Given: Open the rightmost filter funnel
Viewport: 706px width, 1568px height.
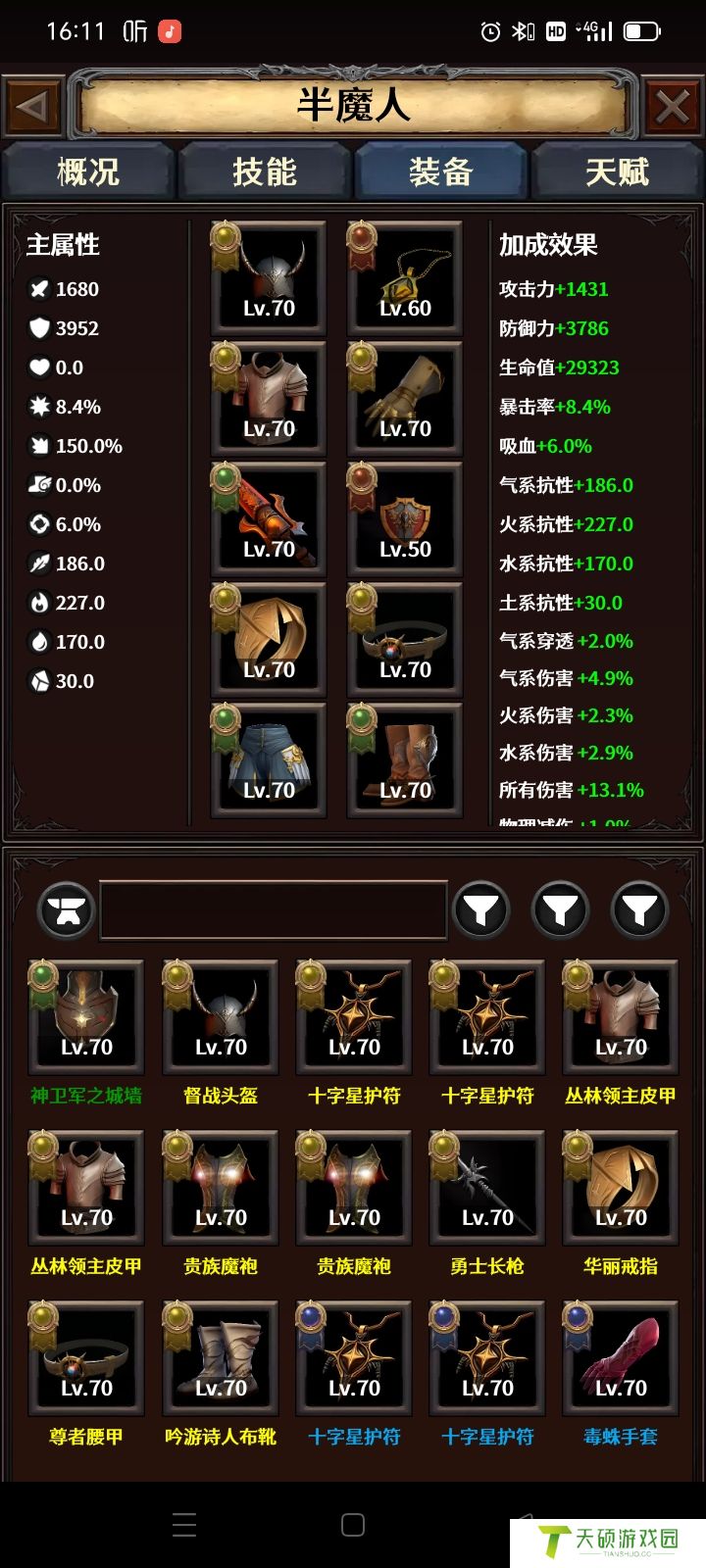Looking at the screenshot, I should point(639,910).
